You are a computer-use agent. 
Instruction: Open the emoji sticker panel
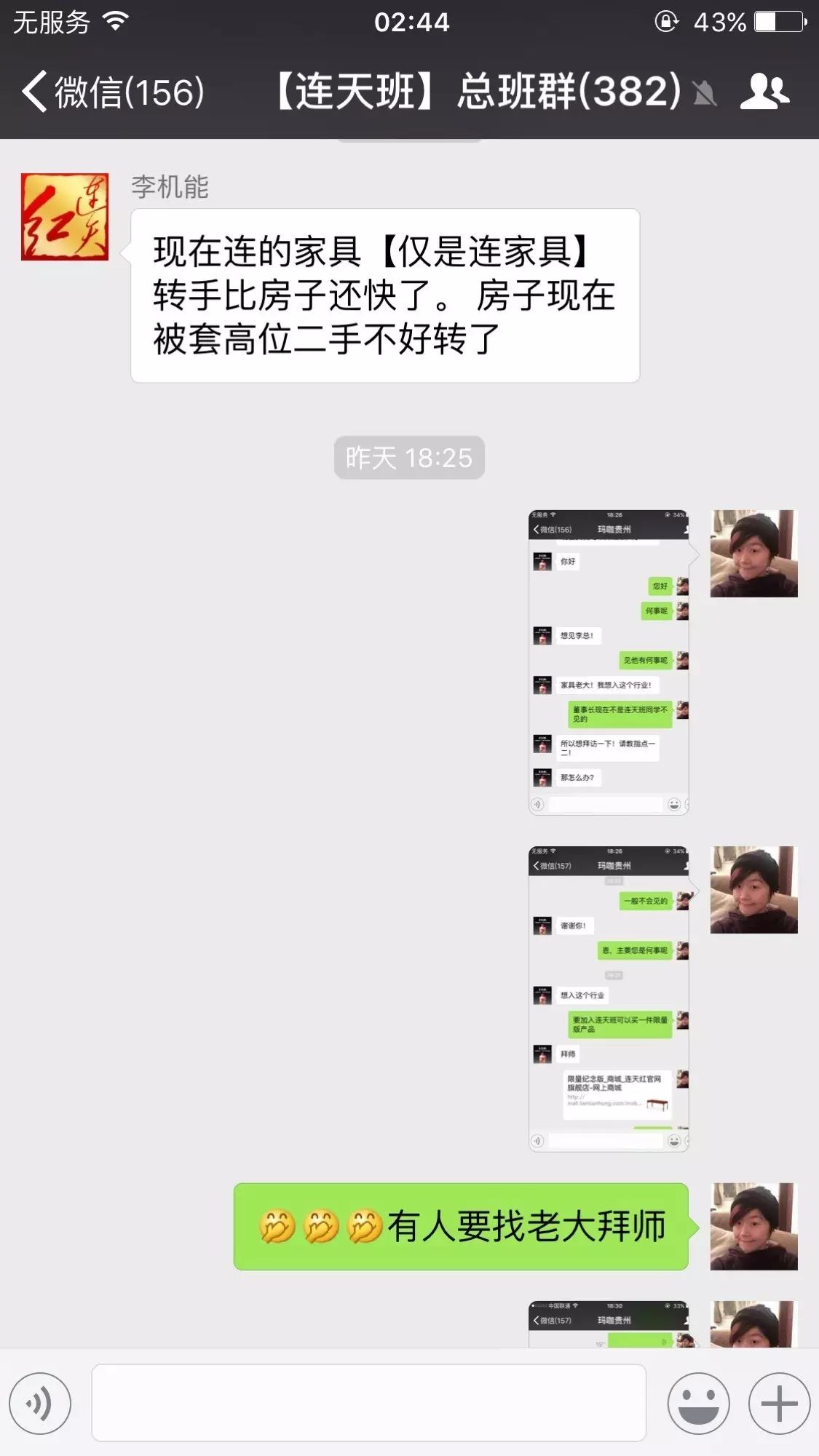point(698,1404)
